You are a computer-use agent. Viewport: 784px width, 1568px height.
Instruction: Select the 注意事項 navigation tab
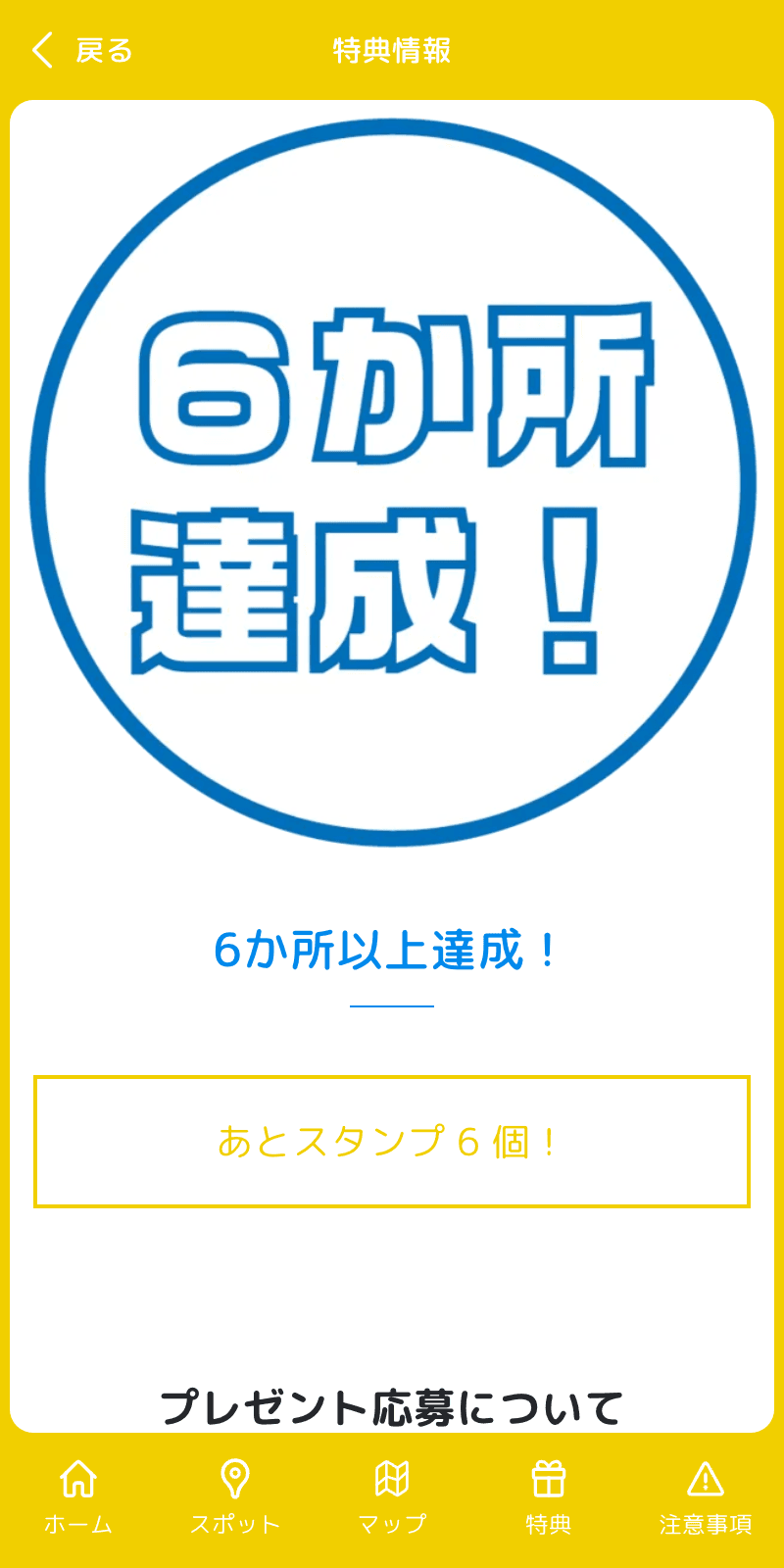pos(706,1497)
